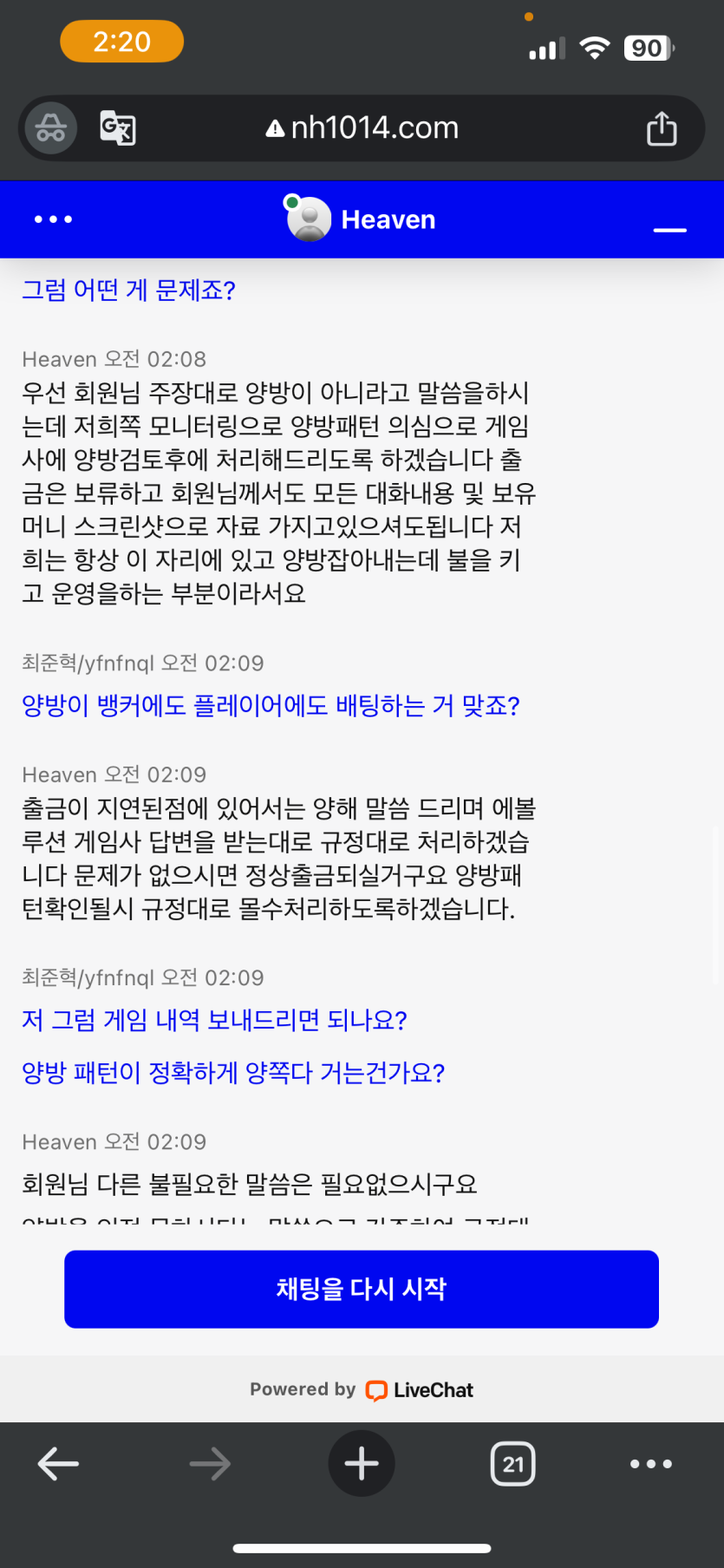
Task: Open a new browser tab
Action: pyautogui.click(x=362, y=1464)
